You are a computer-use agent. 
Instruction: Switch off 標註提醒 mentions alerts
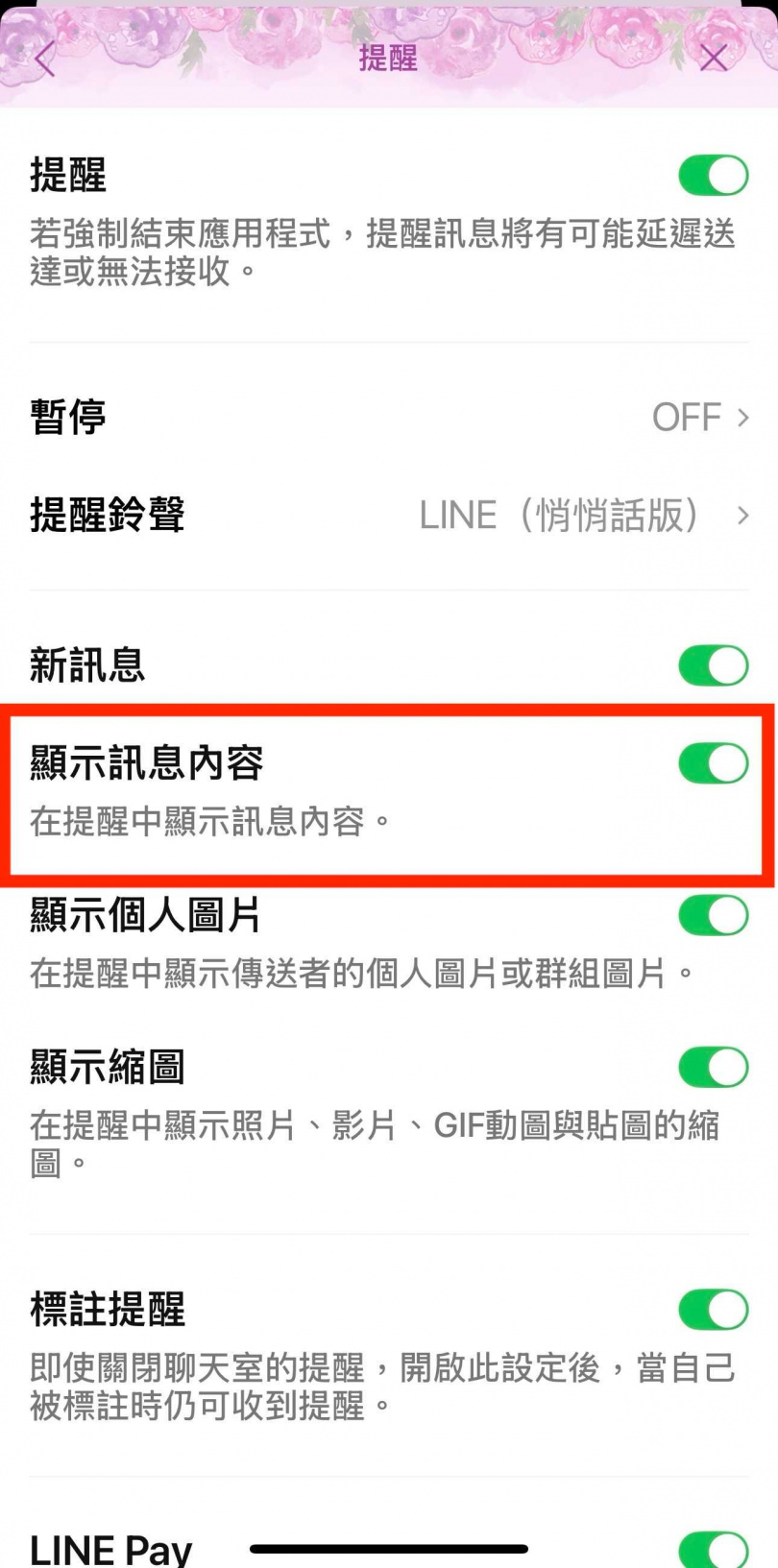[x=714, y=1310]
